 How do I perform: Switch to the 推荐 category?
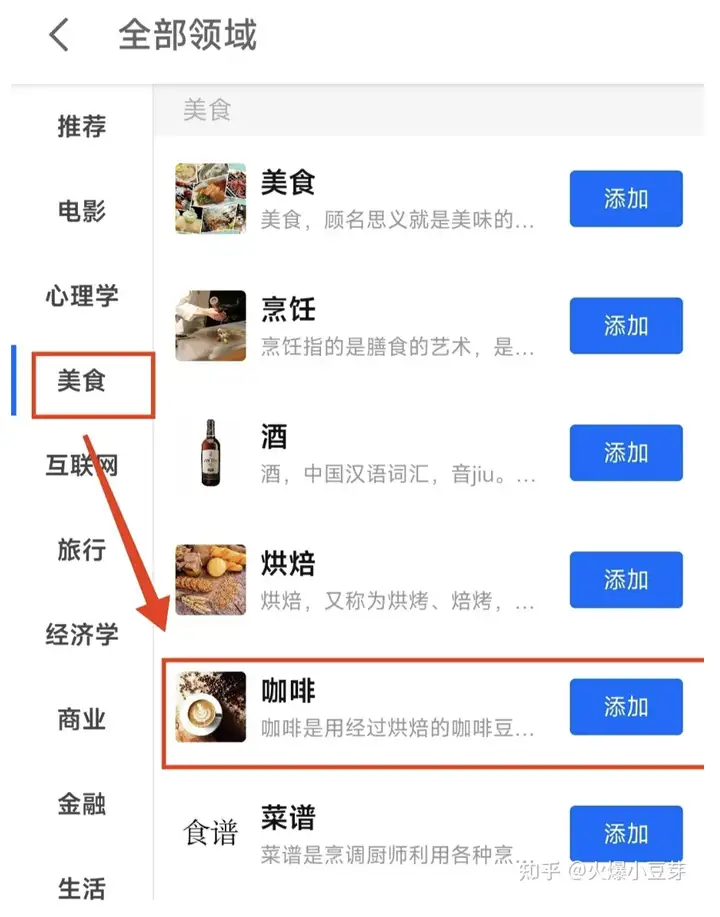point(81,127)
